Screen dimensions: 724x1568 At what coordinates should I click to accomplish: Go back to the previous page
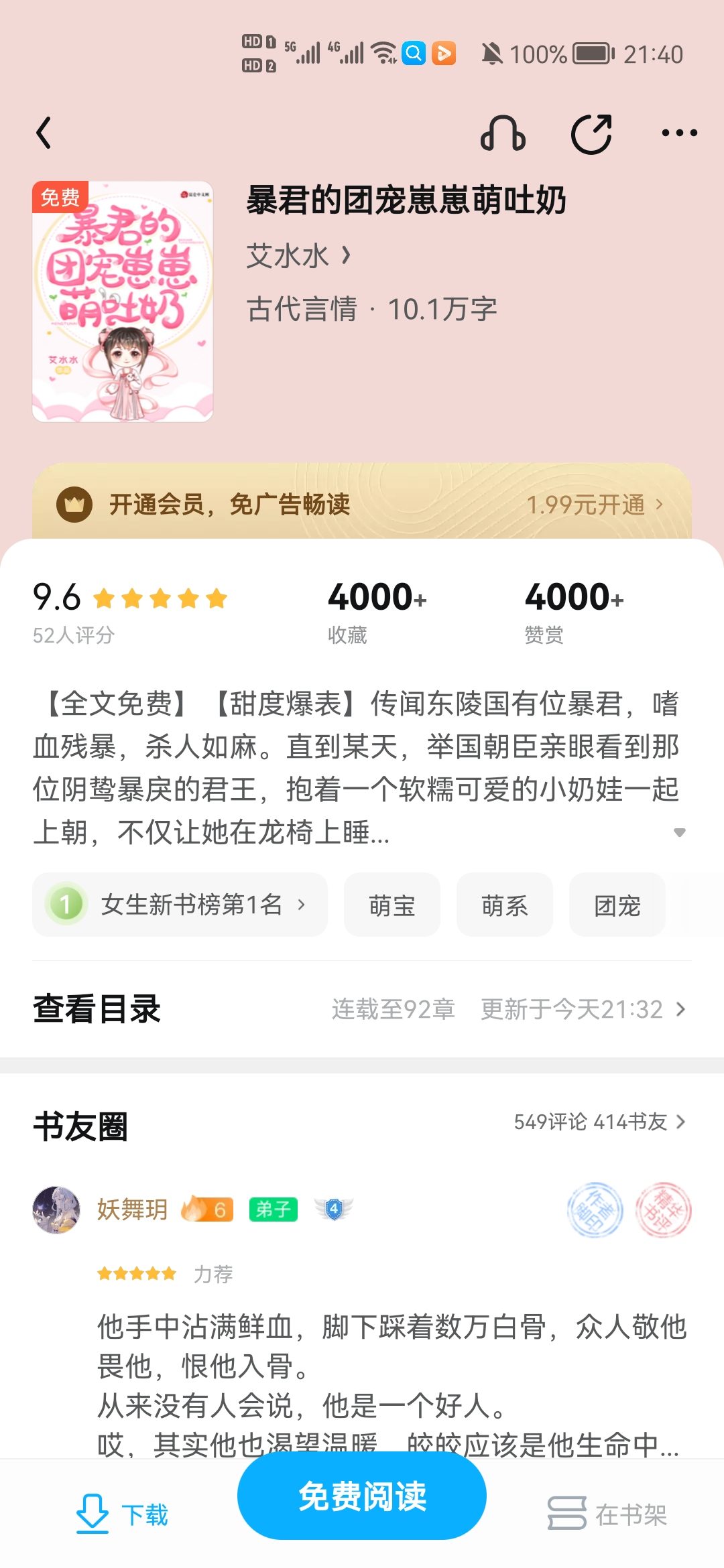click(x=44, y=133)
